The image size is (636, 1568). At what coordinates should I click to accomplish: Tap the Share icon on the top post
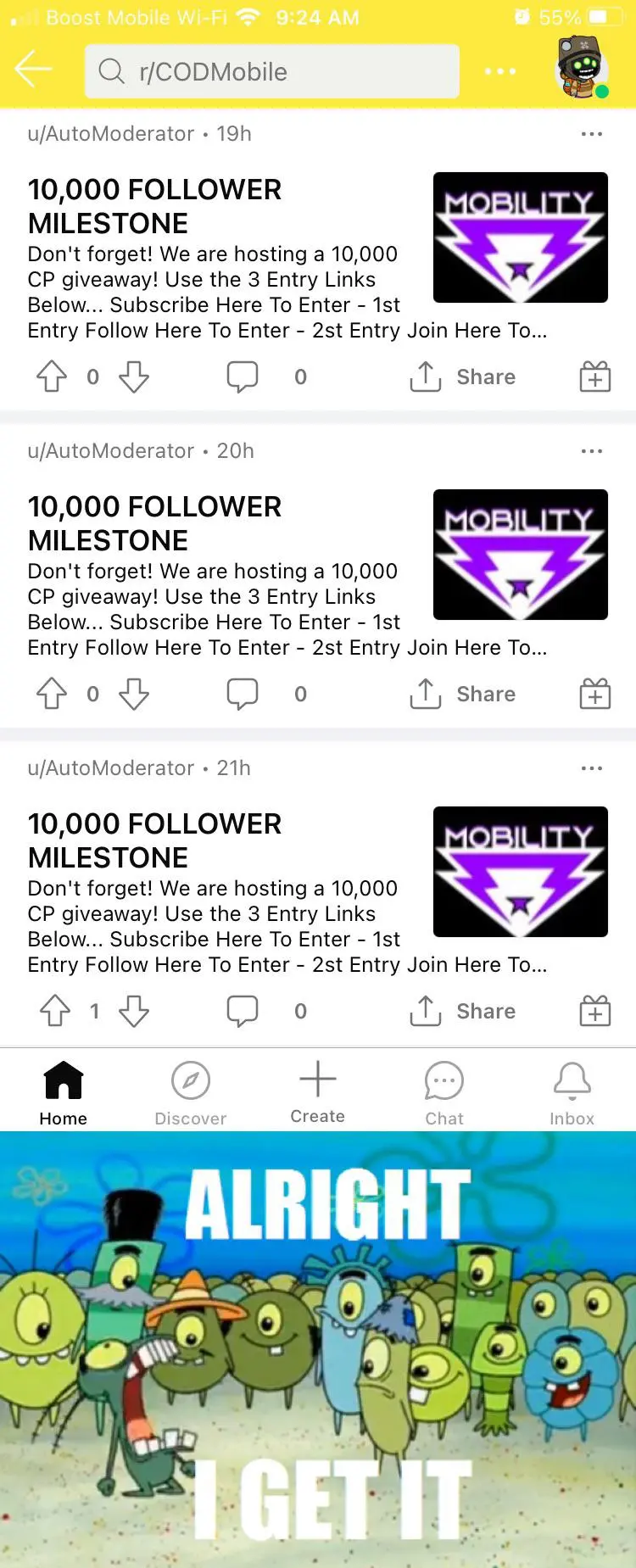pos(462,377)
